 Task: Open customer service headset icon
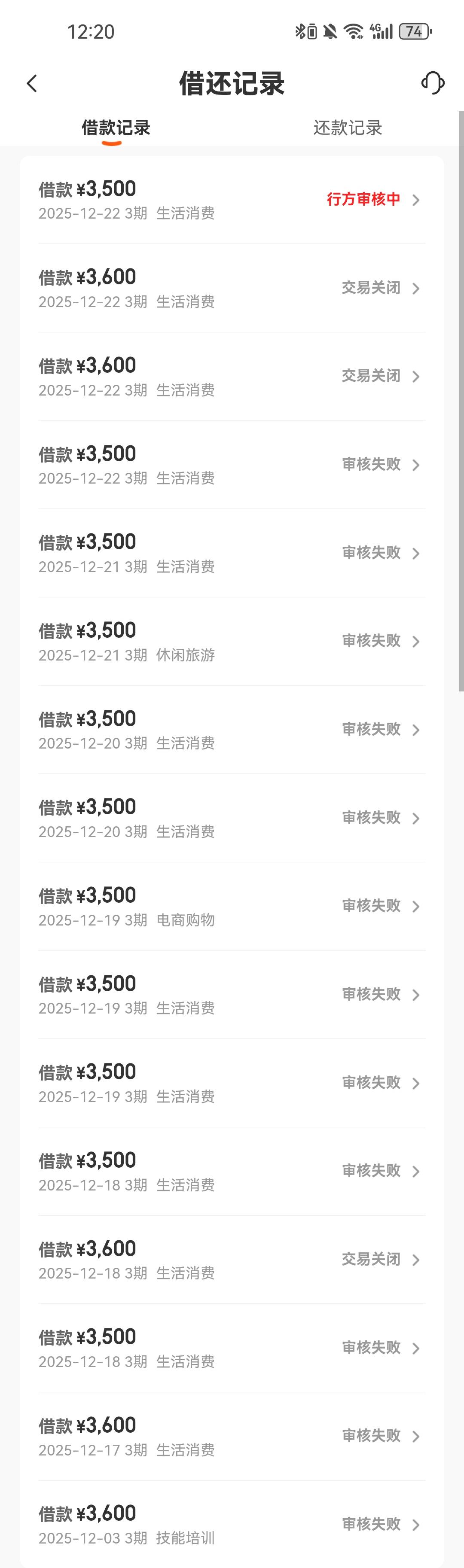click(x=432, y=83)
